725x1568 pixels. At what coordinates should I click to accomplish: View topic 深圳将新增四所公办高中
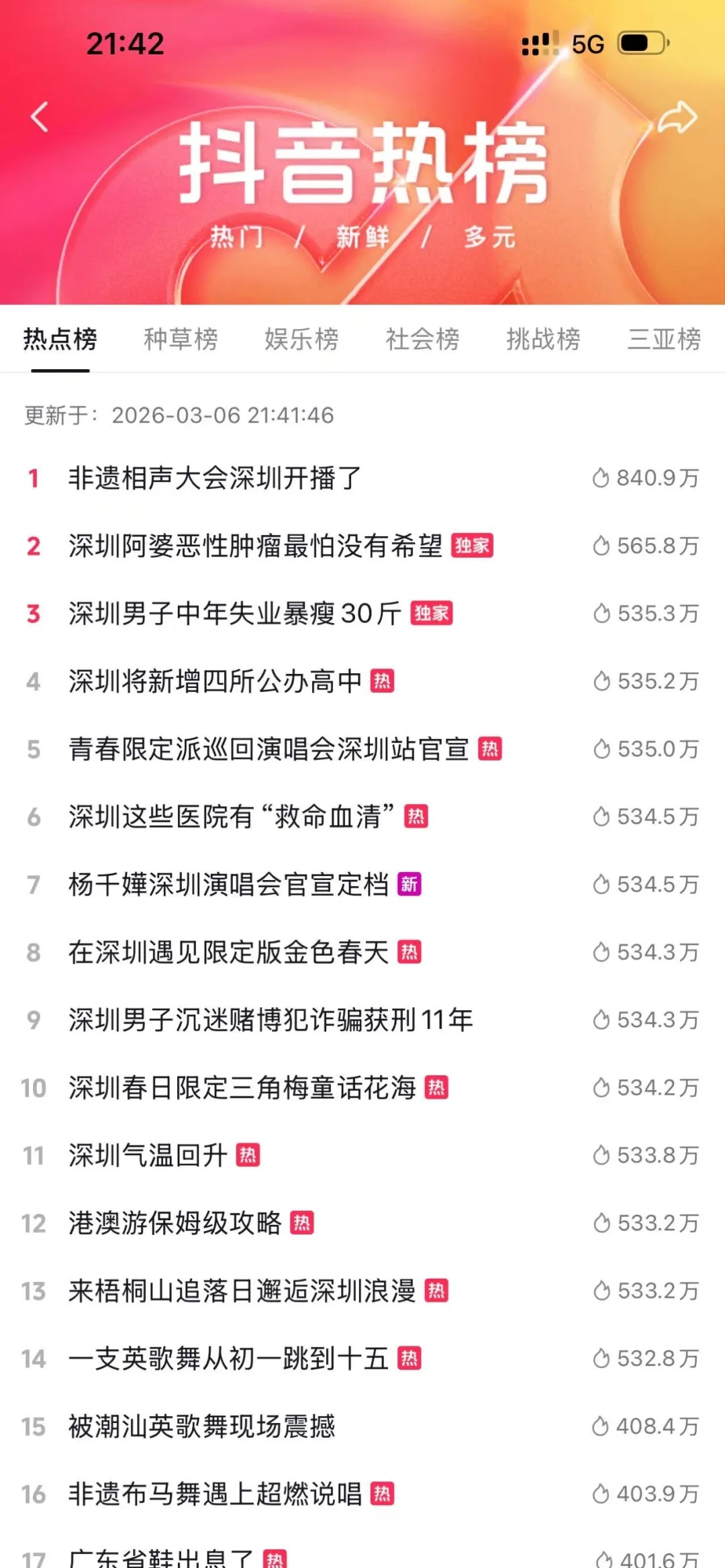click(215, 682)
